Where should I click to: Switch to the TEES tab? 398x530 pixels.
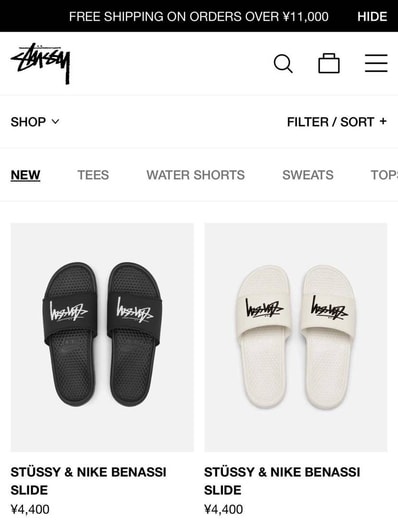(93, 175)
